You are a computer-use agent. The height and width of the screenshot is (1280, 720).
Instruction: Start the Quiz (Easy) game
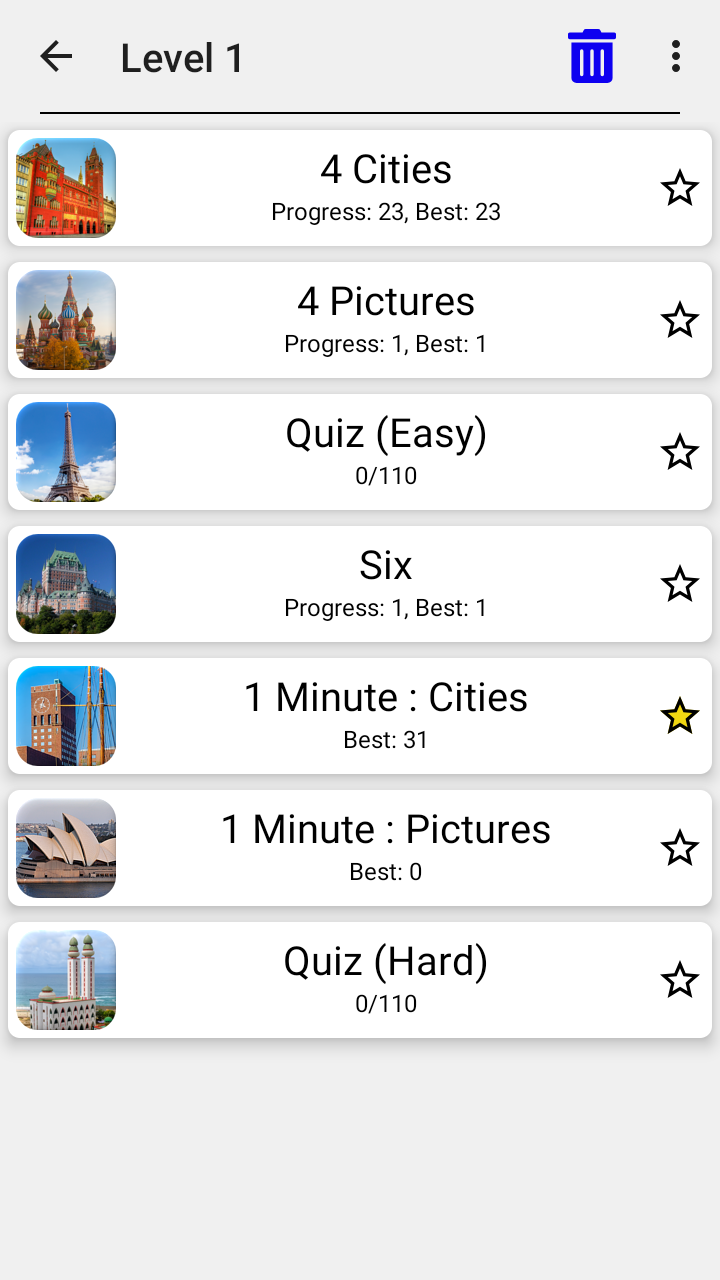[x=385, y=452]
